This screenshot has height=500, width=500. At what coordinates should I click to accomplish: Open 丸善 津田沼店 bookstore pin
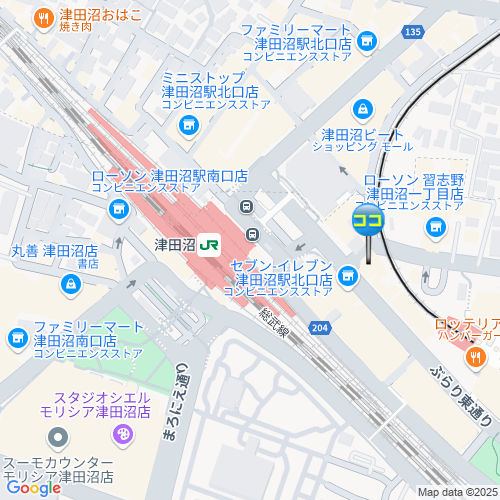click(x=71, y=285)
